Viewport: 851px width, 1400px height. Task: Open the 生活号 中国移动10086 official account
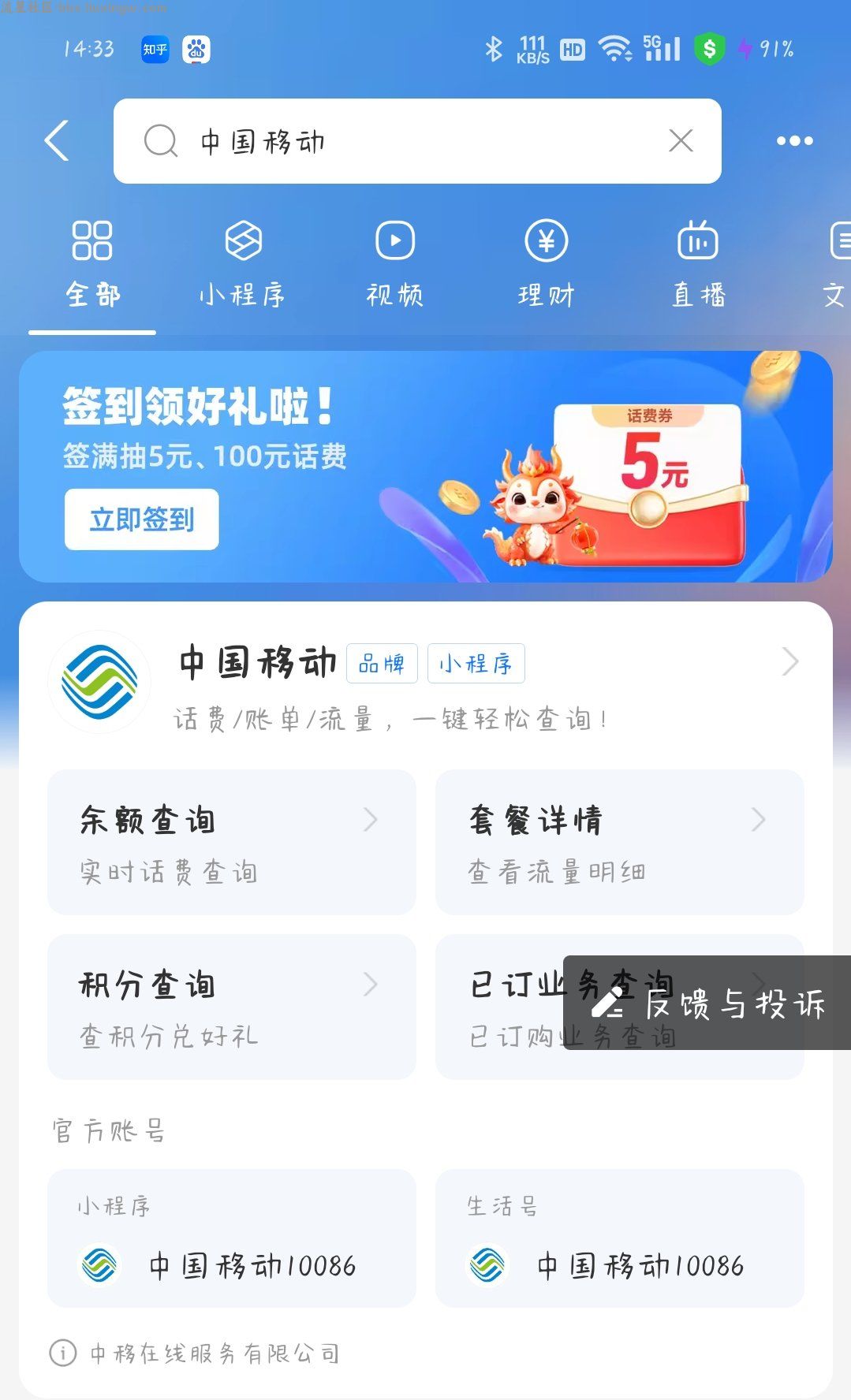[619, 1238]
